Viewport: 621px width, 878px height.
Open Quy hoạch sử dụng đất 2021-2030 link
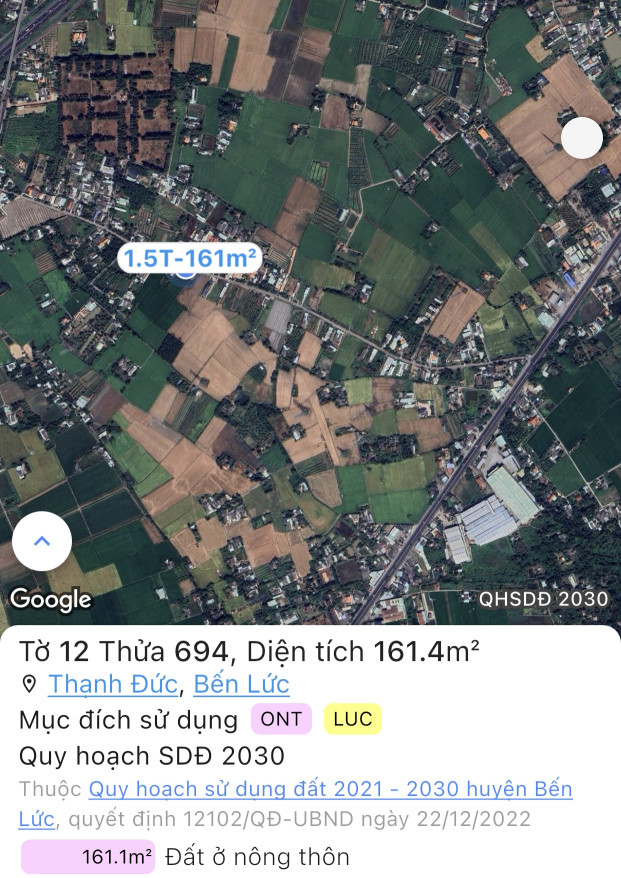(330, 789)
